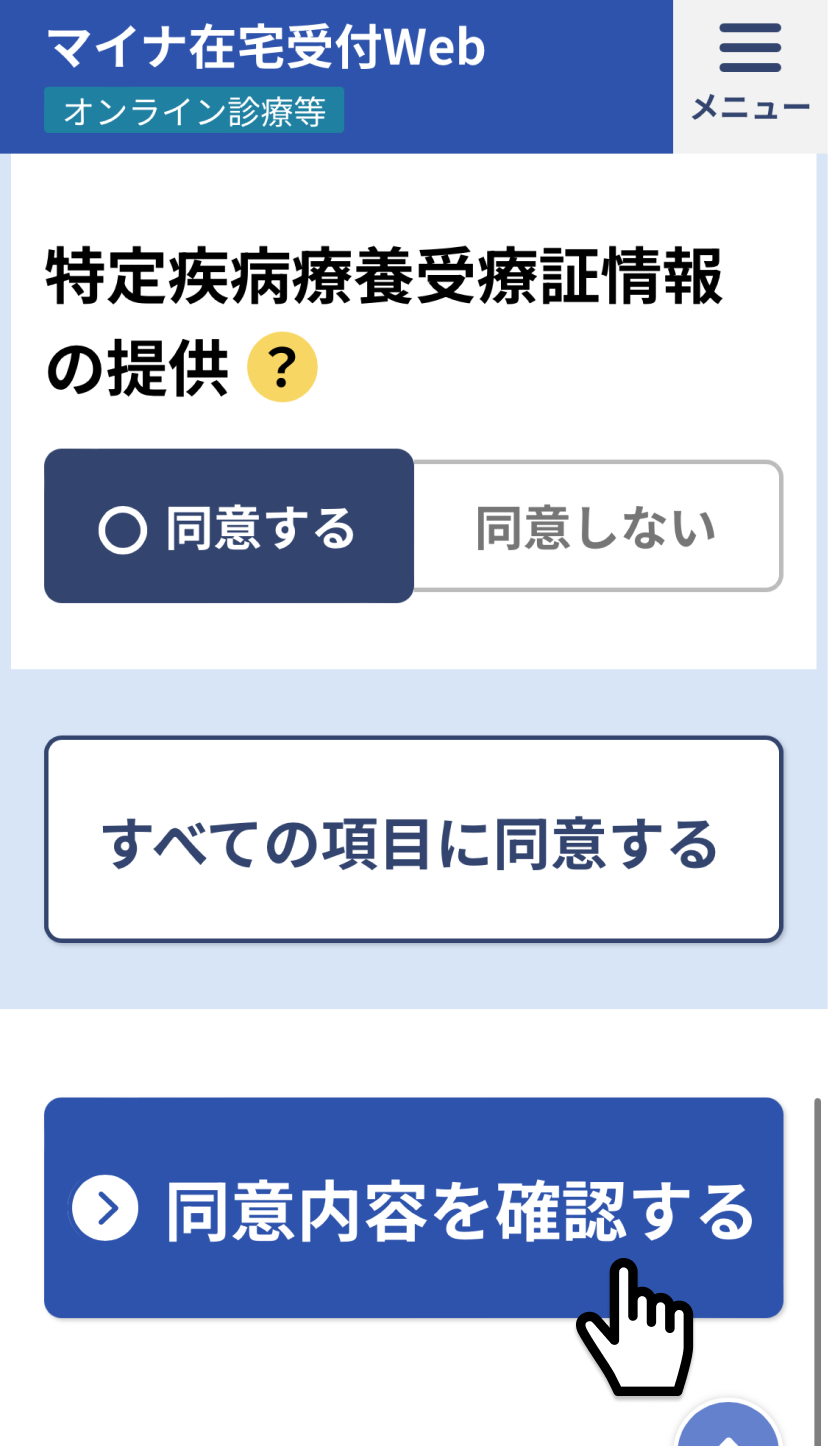
Task: Tap 同意内容を確認する button
Action: pyautogui.click(x=413, y=1207)
